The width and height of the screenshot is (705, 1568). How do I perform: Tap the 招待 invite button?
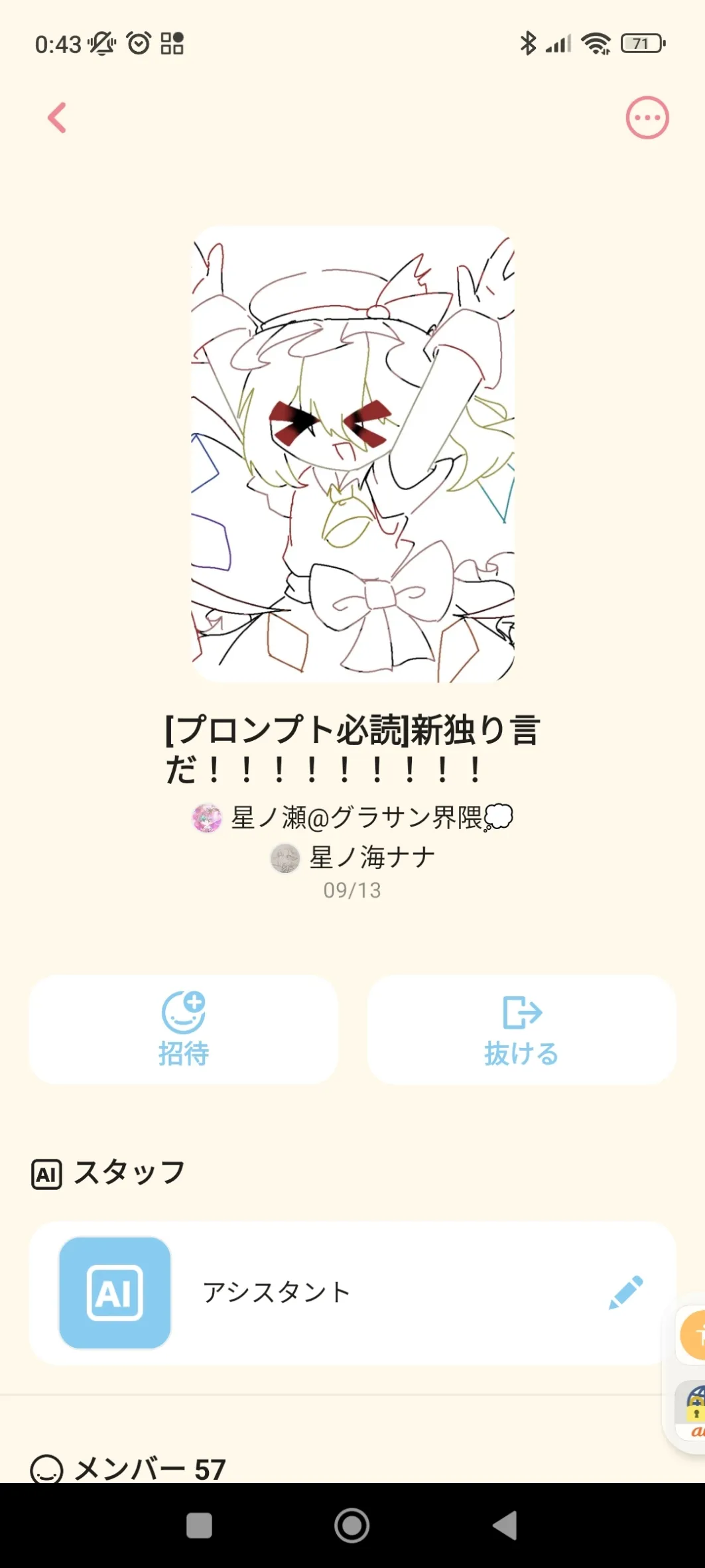tap(184, 1029)
